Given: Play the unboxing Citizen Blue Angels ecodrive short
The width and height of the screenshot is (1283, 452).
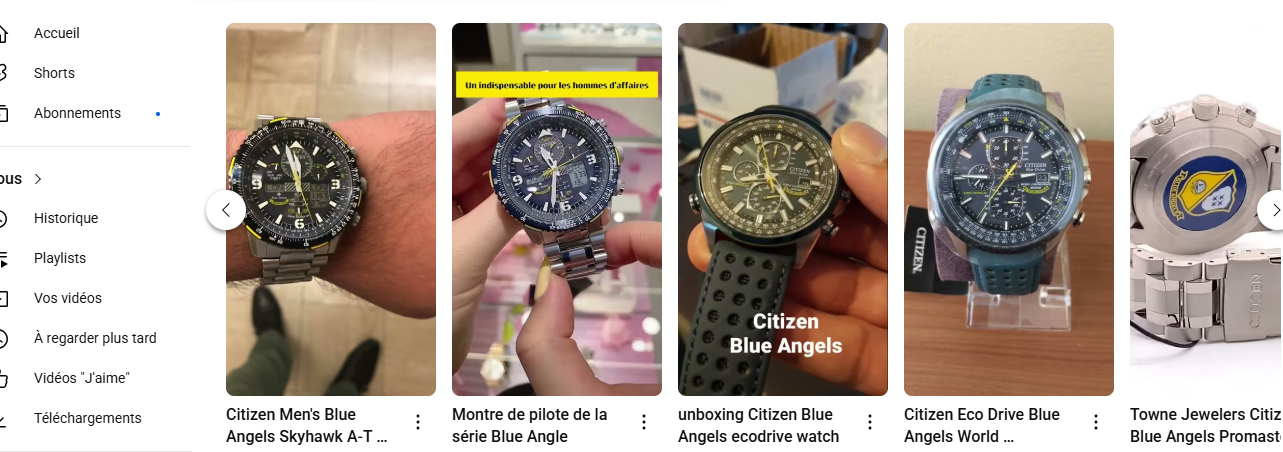Looking at the screenshot, I should (783, 209).
